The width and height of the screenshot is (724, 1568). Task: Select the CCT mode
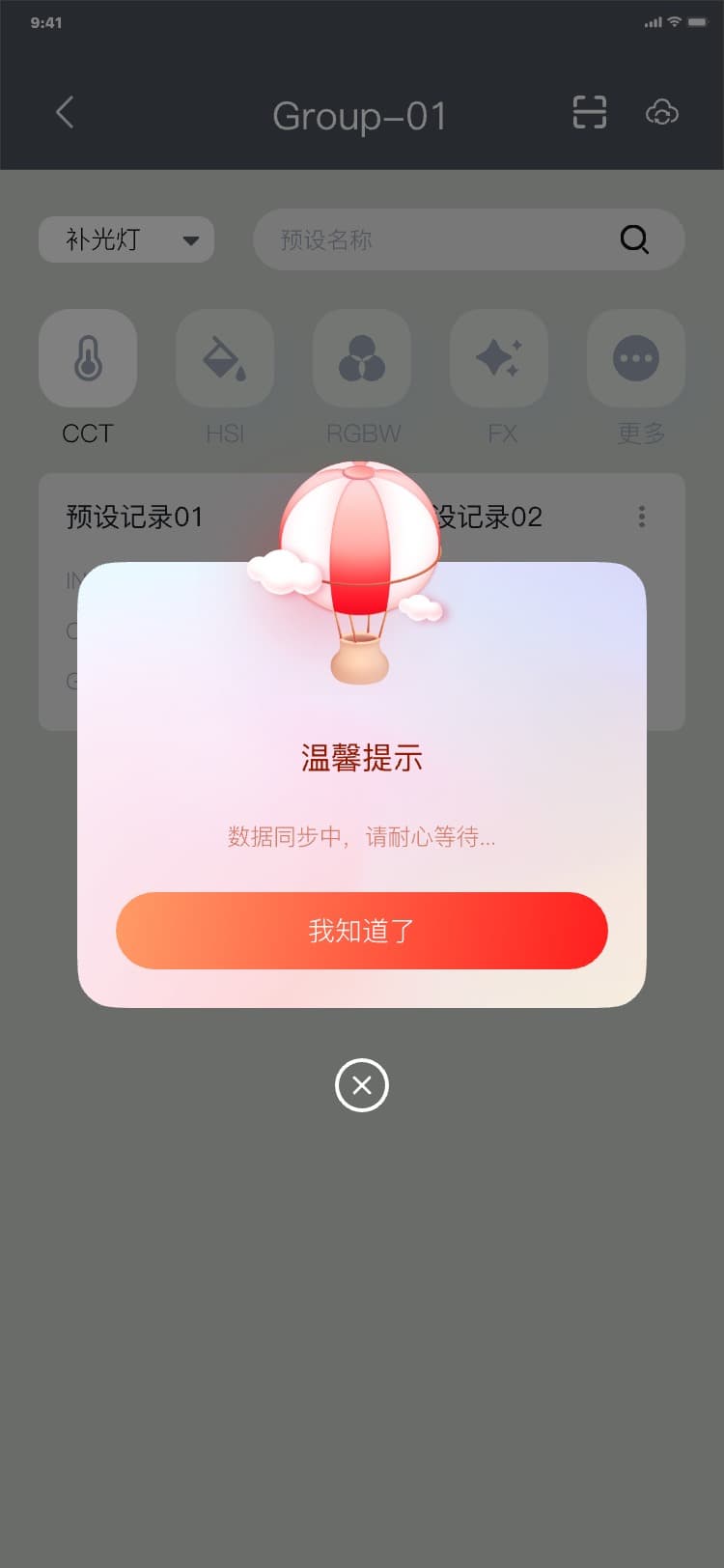coord(88,359)
